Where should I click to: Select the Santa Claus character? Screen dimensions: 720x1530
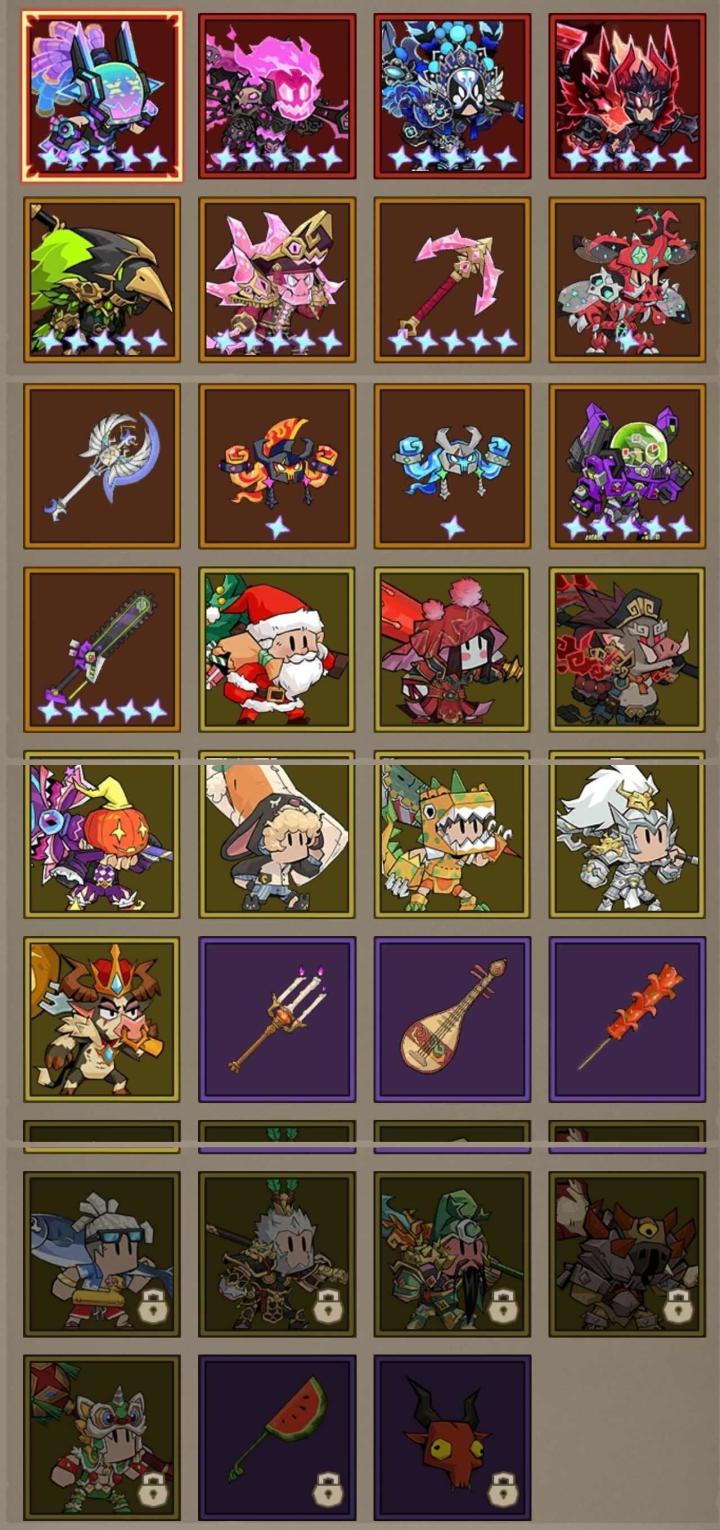tap(277, 648)
